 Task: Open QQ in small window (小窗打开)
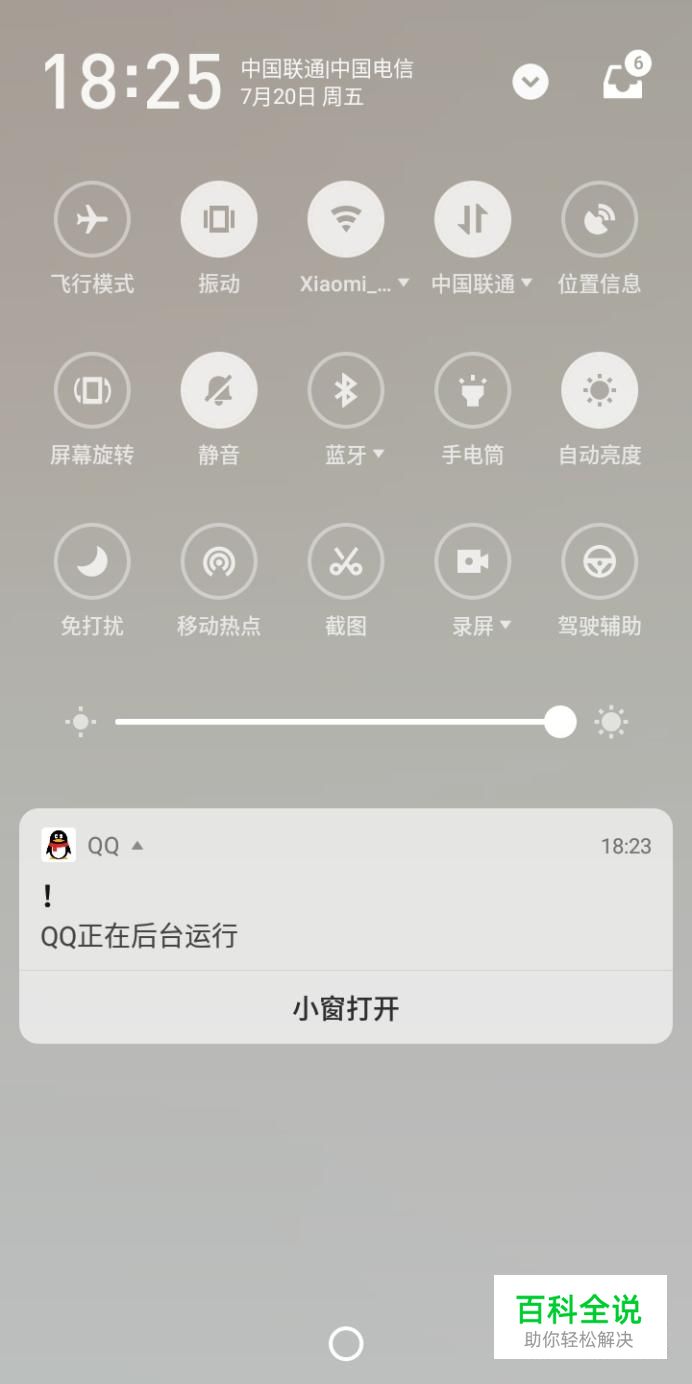pos(346,1008)
